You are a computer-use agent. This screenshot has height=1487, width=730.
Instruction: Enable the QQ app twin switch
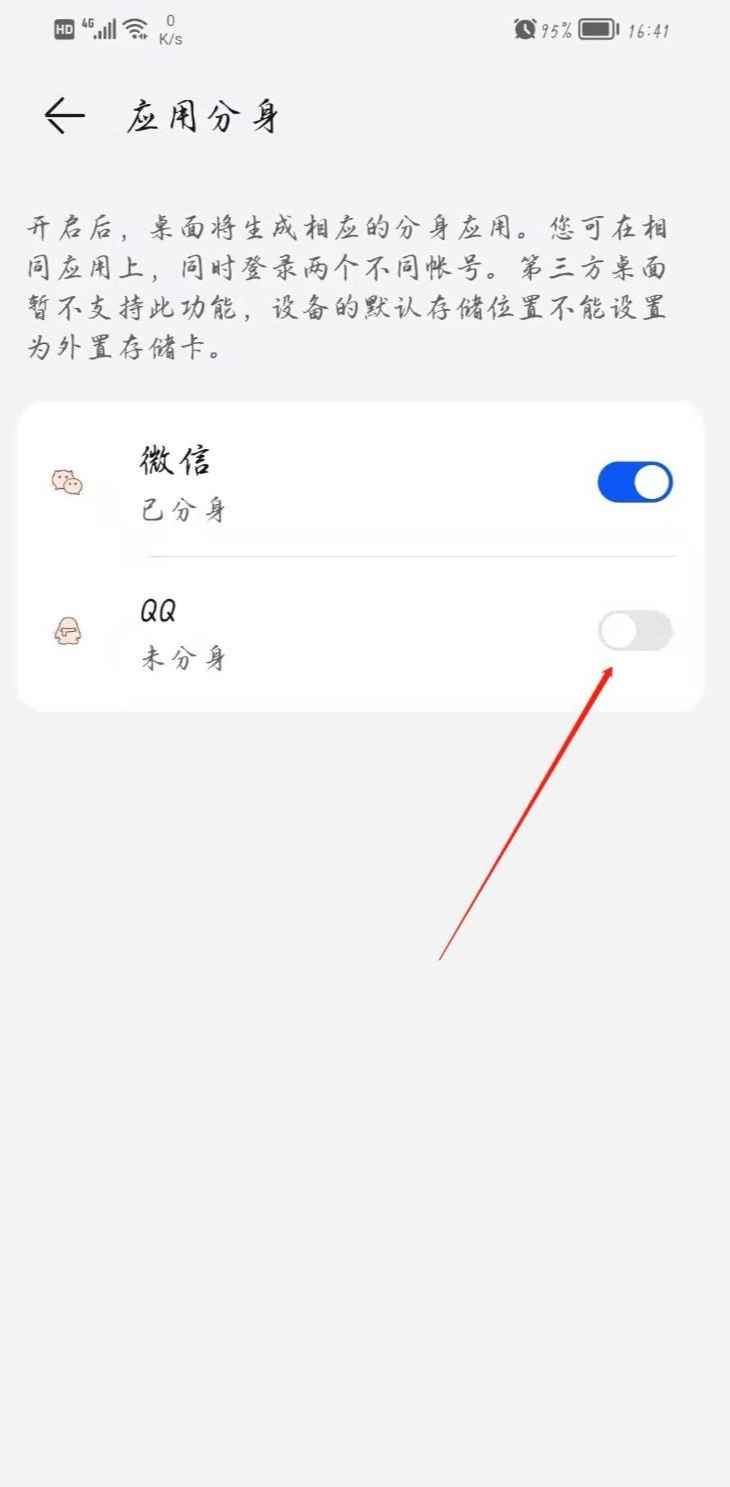click(x=635, y=631)
